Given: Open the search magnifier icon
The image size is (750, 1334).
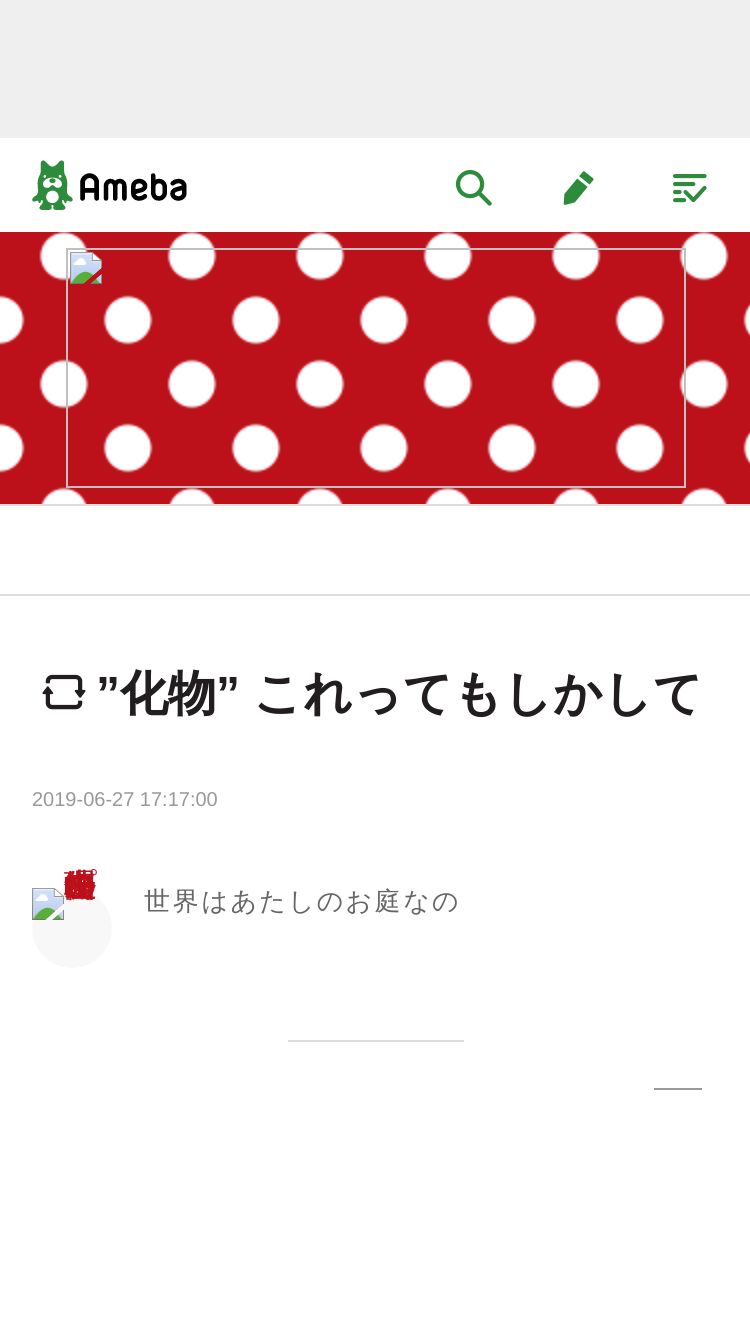Looking at the screenshot, I should point(473,187).
